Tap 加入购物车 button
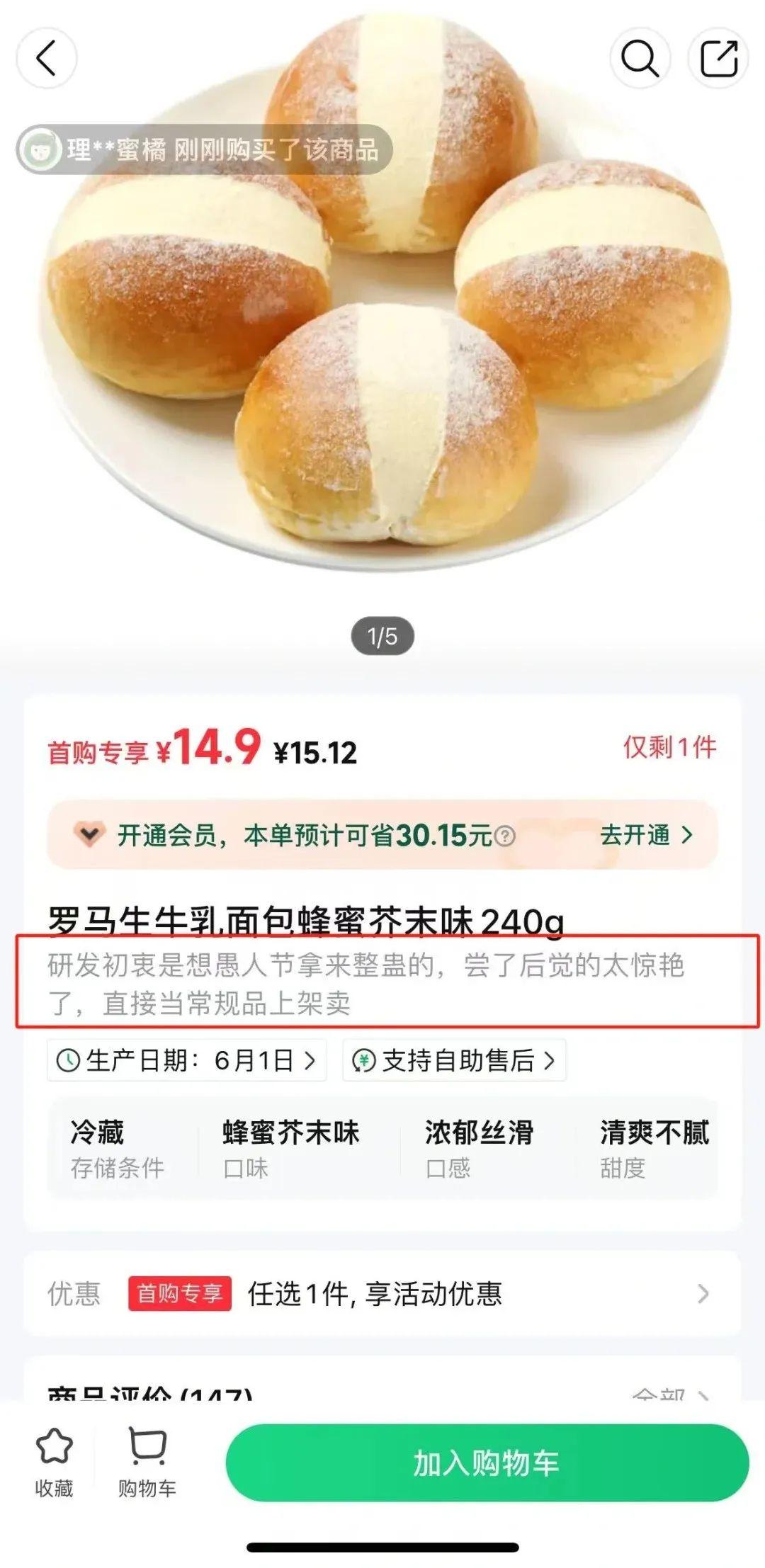Viewport: 765px width, 1568px height. pyautogui.click(x=487, y=1463)
